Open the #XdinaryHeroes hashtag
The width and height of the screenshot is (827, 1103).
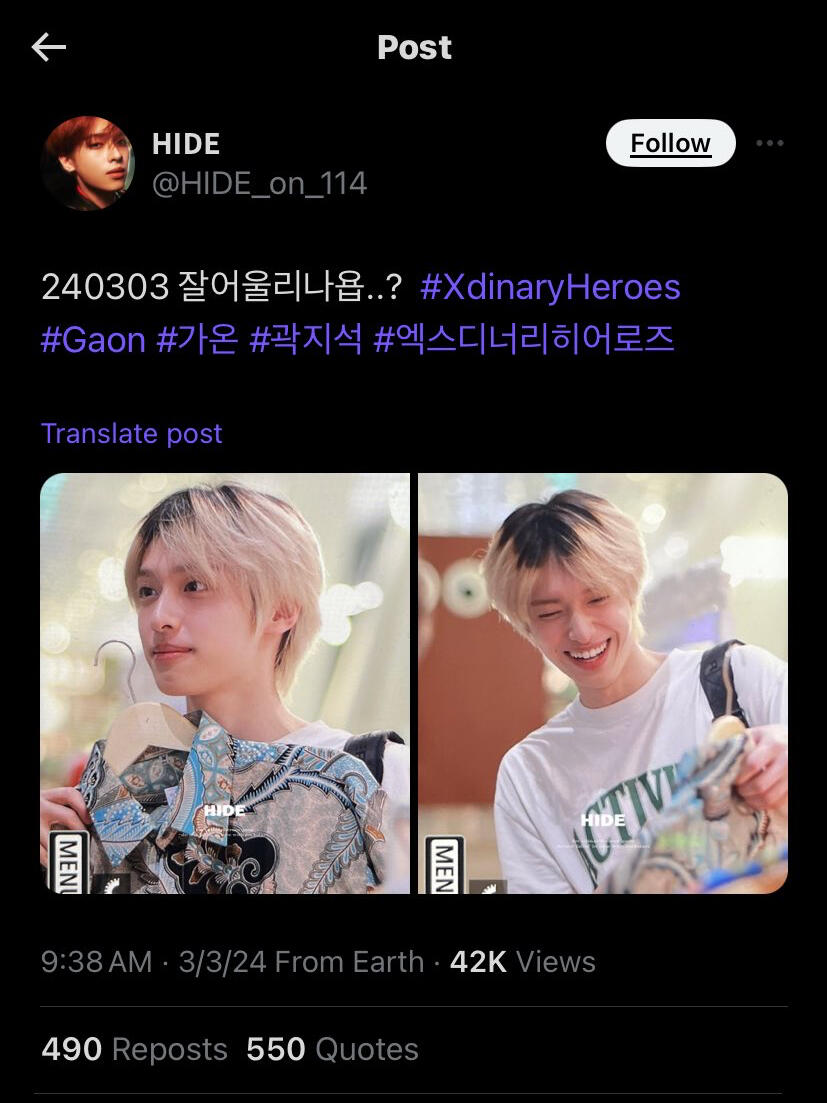click(550, 288)
